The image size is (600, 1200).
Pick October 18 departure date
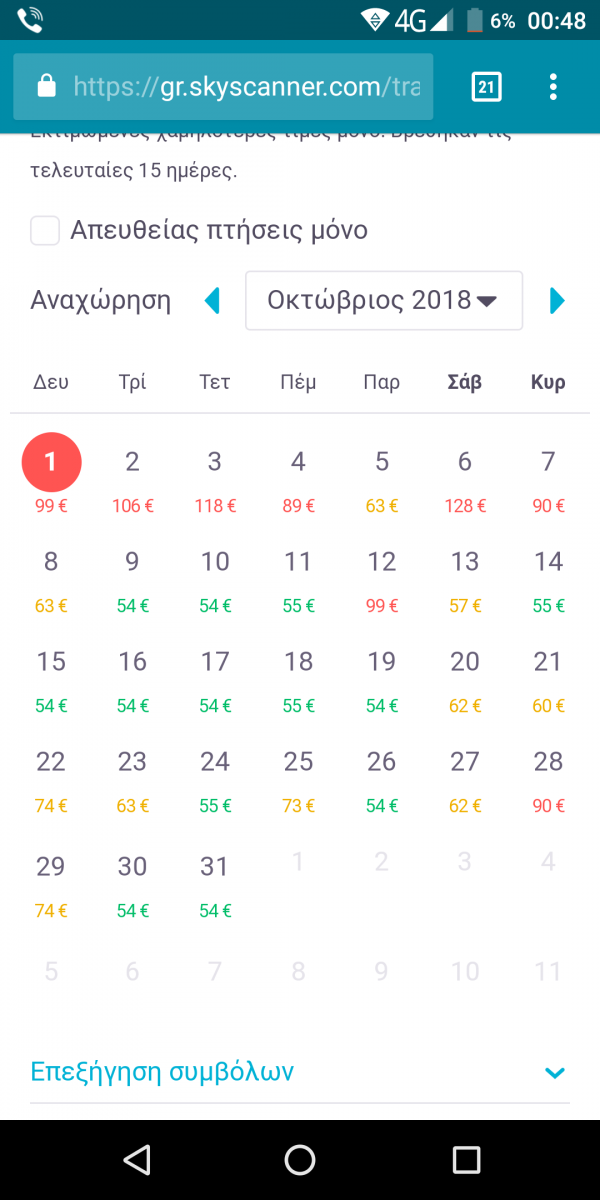(x=298, y=678)
